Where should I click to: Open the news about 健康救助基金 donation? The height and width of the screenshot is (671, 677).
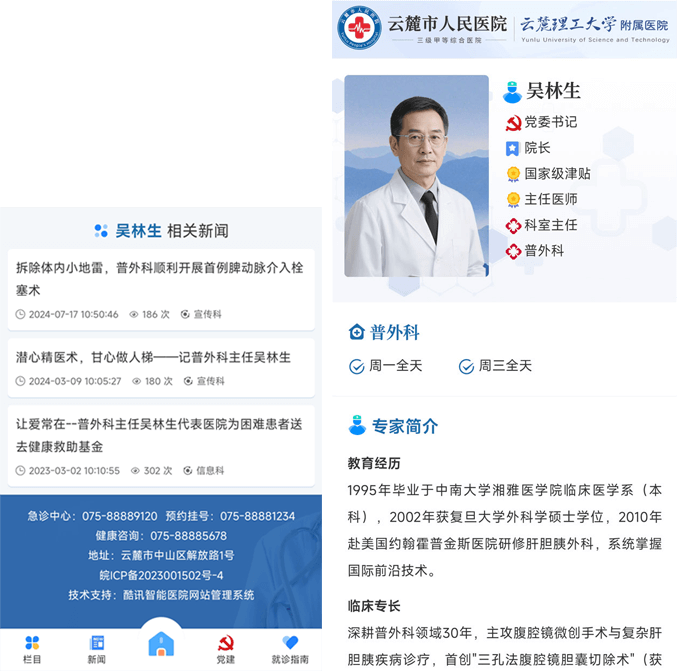coord(160,435)
